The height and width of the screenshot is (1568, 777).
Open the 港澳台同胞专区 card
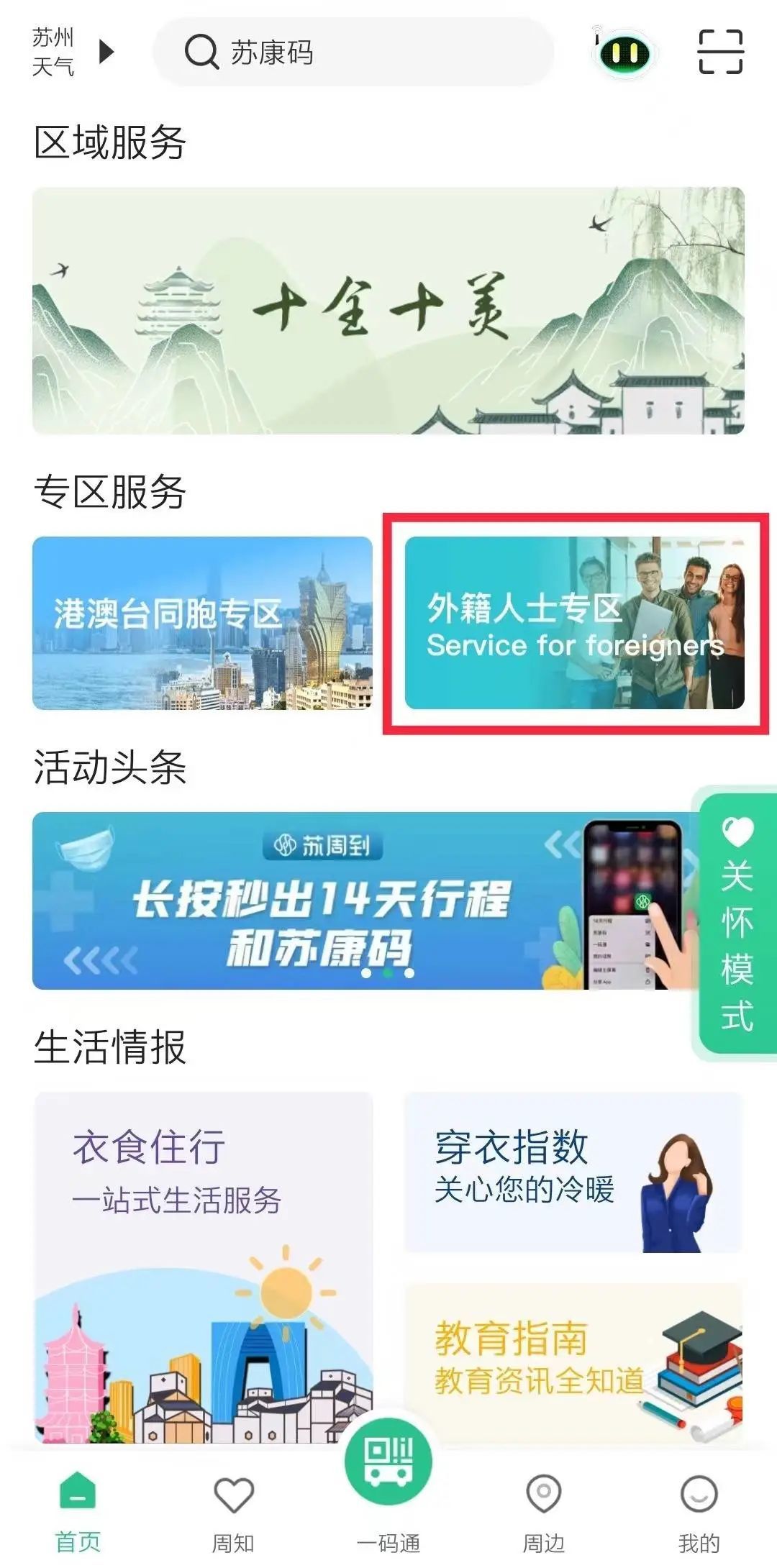click(x=202, y=623)
